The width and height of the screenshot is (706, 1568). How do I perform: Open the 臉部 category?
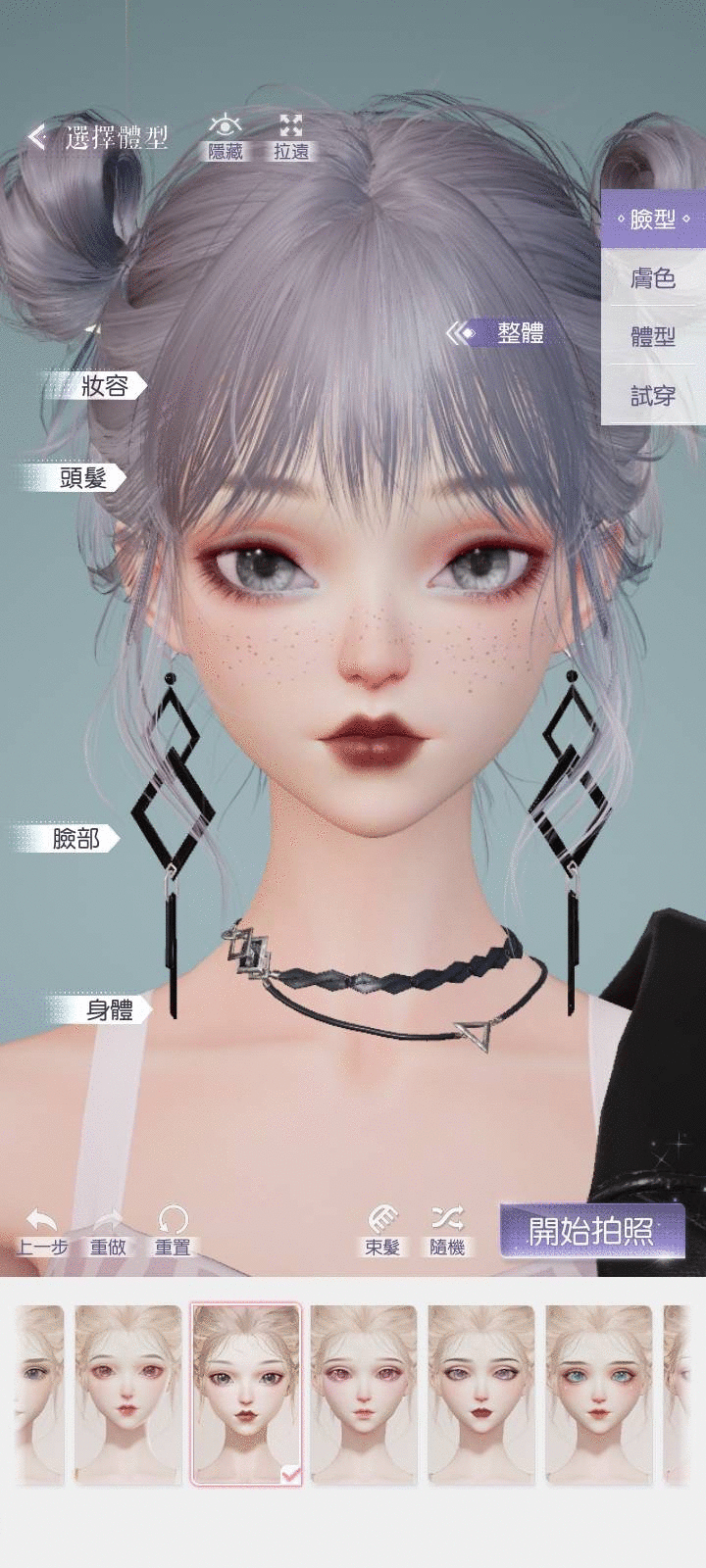tap(76, 839)
